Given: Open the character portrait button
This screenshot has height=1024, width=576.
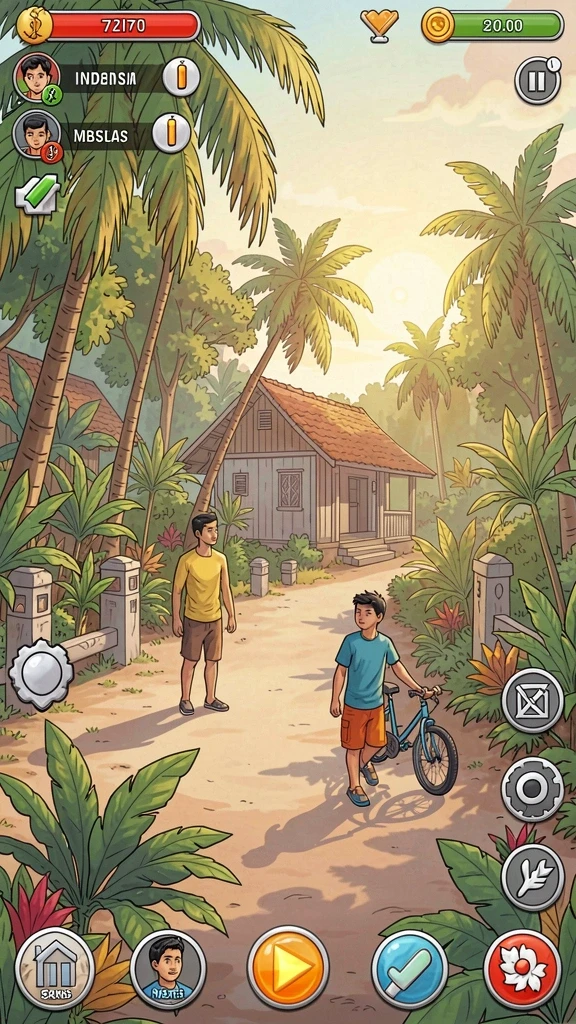Looking at the screenshot, I should (168, 968).
